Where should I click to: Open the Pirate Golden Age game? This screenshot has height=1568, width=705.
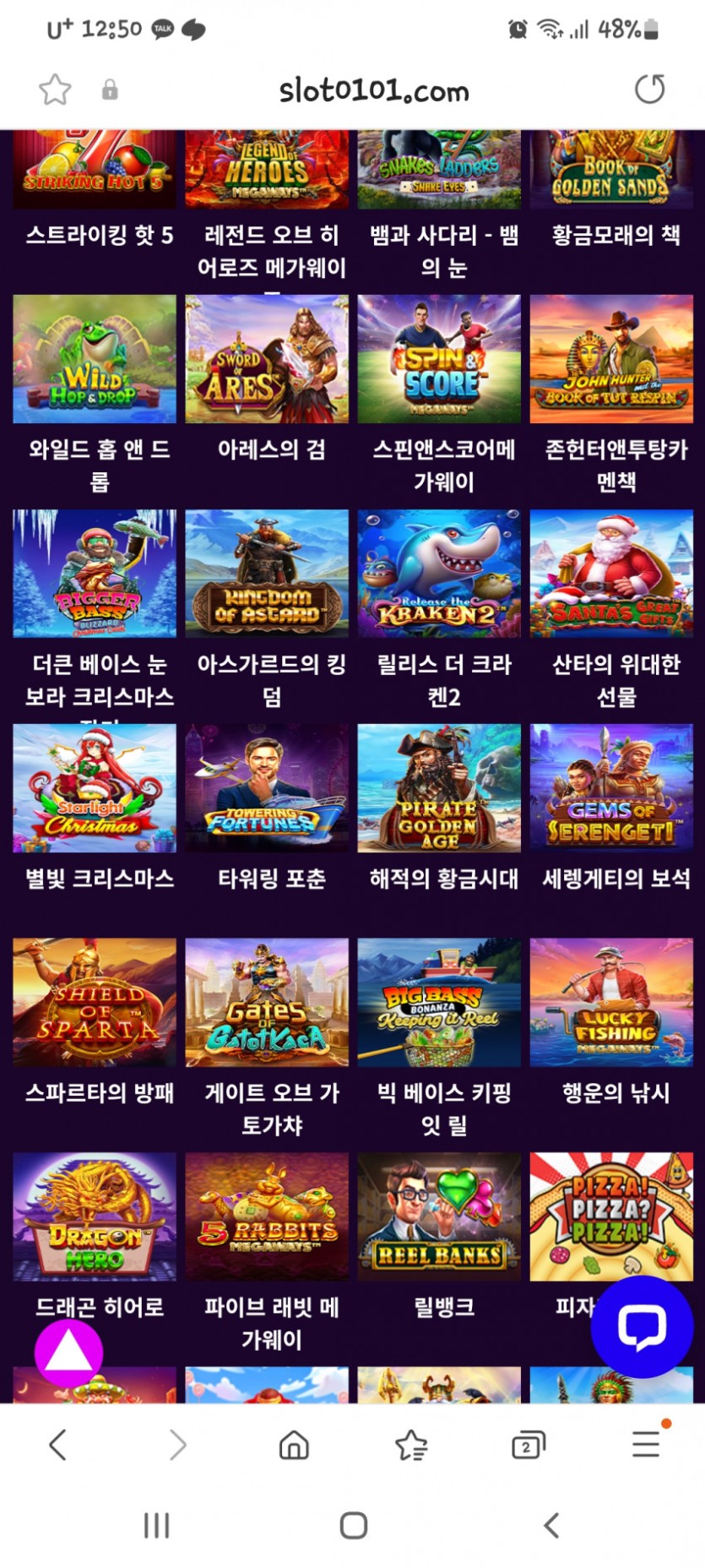439,788
